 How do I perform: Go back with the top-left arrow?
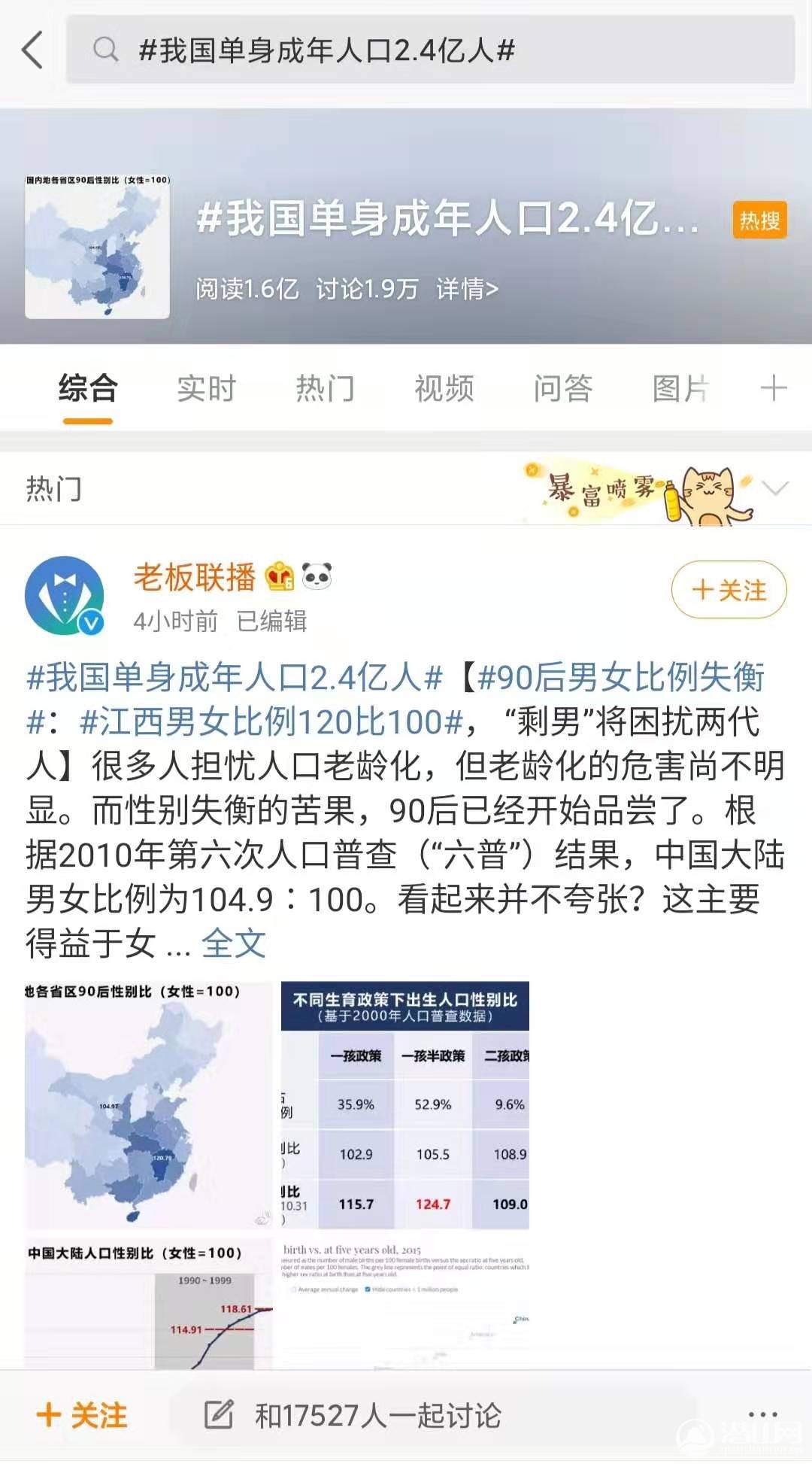coord(32,50)
